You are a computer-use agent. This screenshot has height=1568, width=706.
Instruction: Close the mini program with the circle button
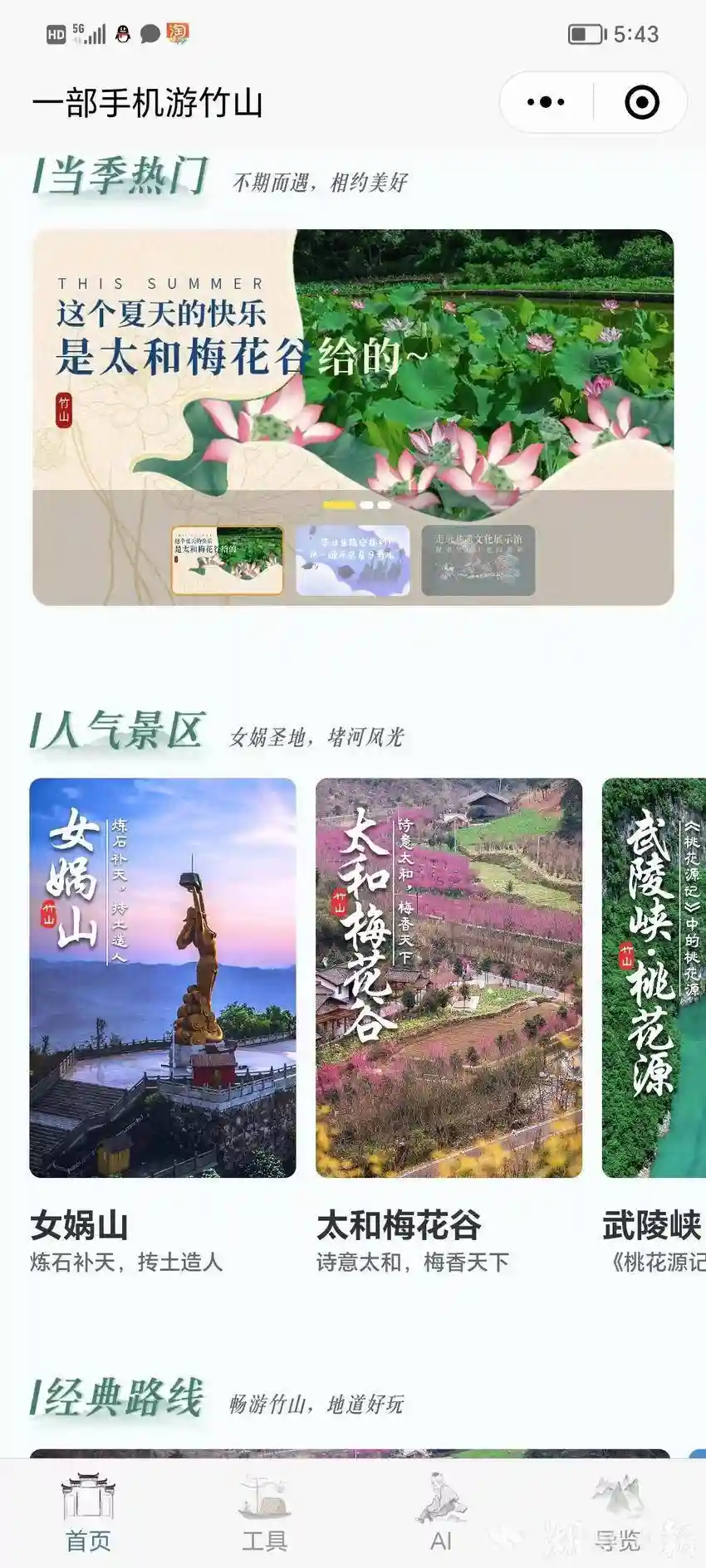coord(641,102)
